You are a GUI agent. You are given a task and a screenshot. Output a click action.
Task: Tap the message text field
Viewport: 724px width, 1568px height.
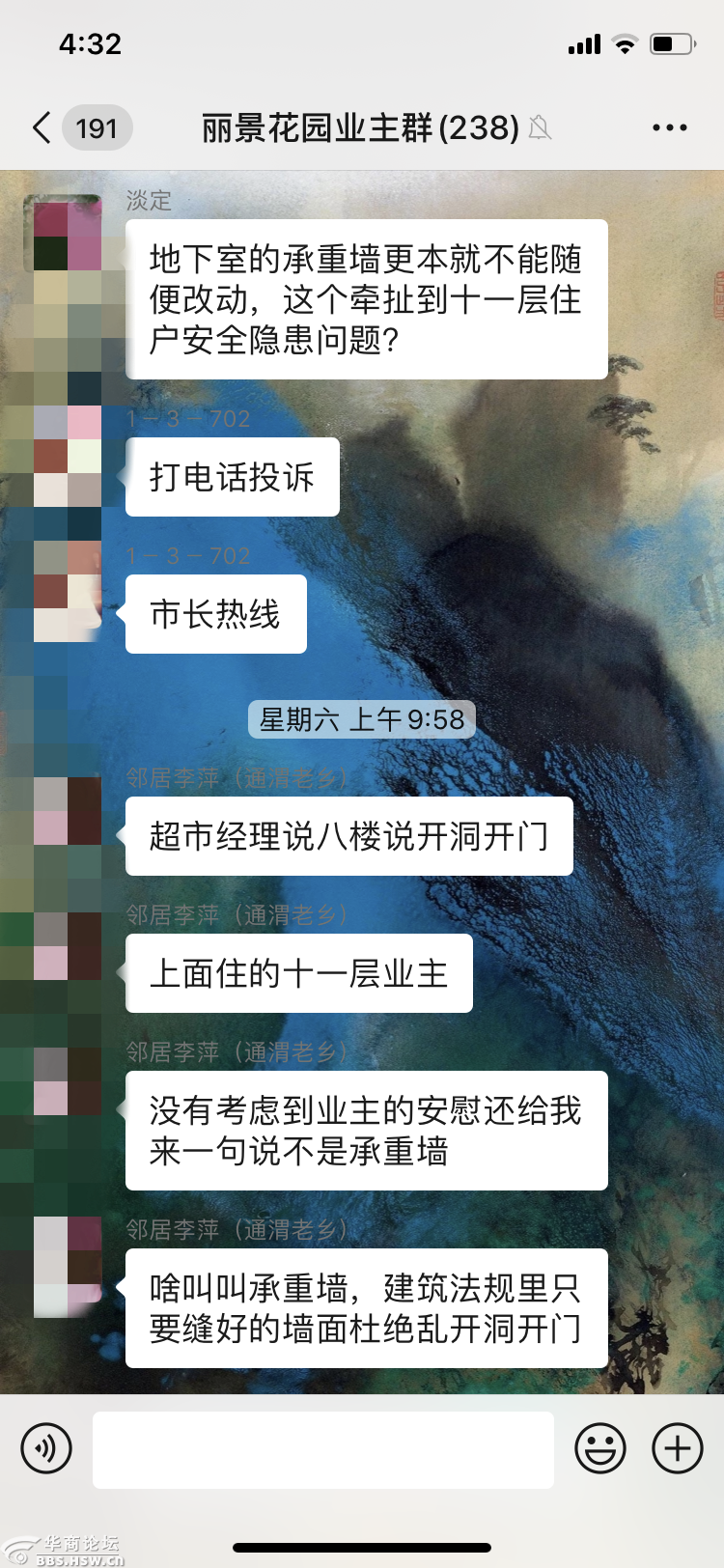click(323, 1449)
